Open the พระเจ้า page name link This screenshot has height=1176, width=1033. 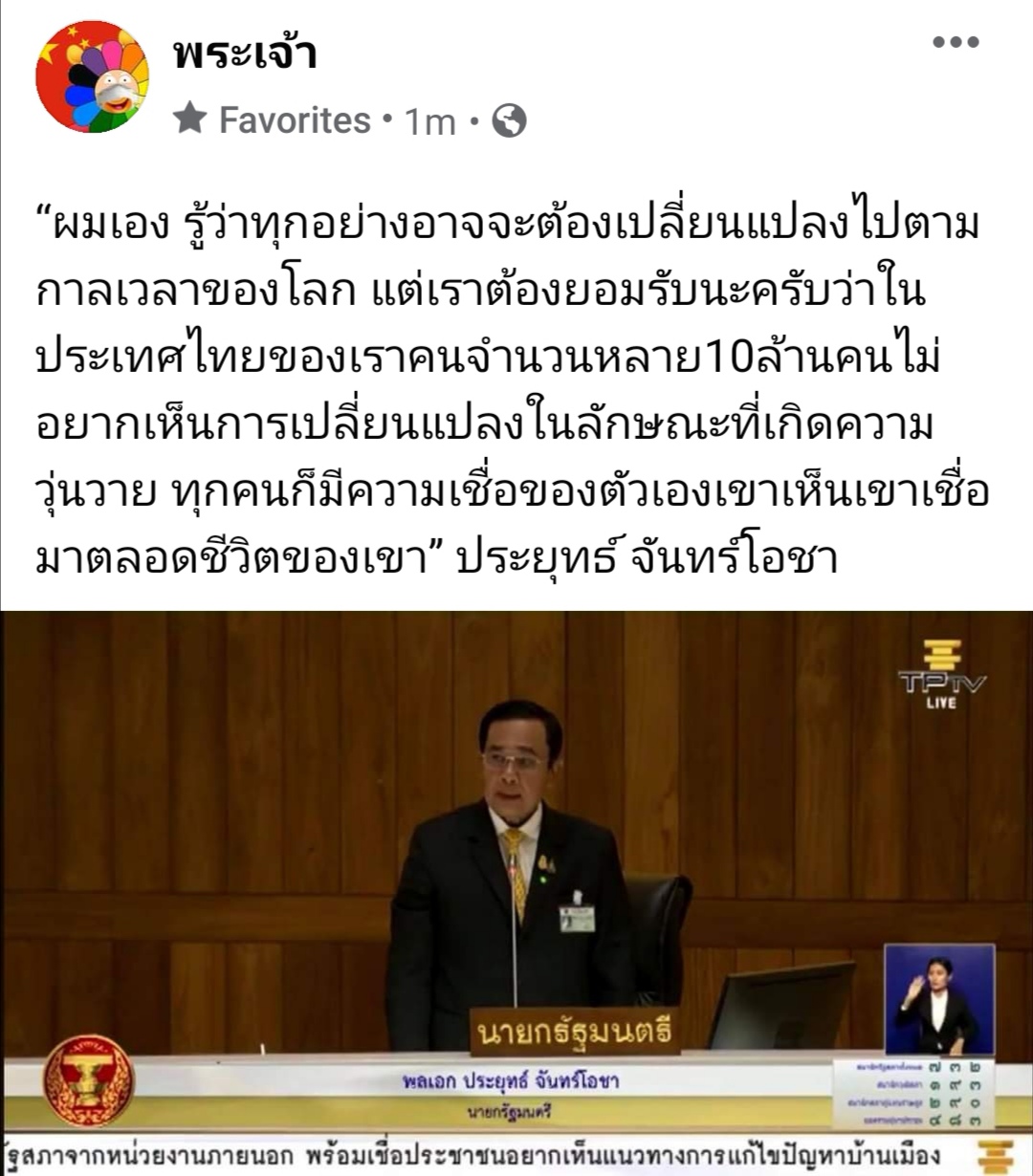point(245,54)
